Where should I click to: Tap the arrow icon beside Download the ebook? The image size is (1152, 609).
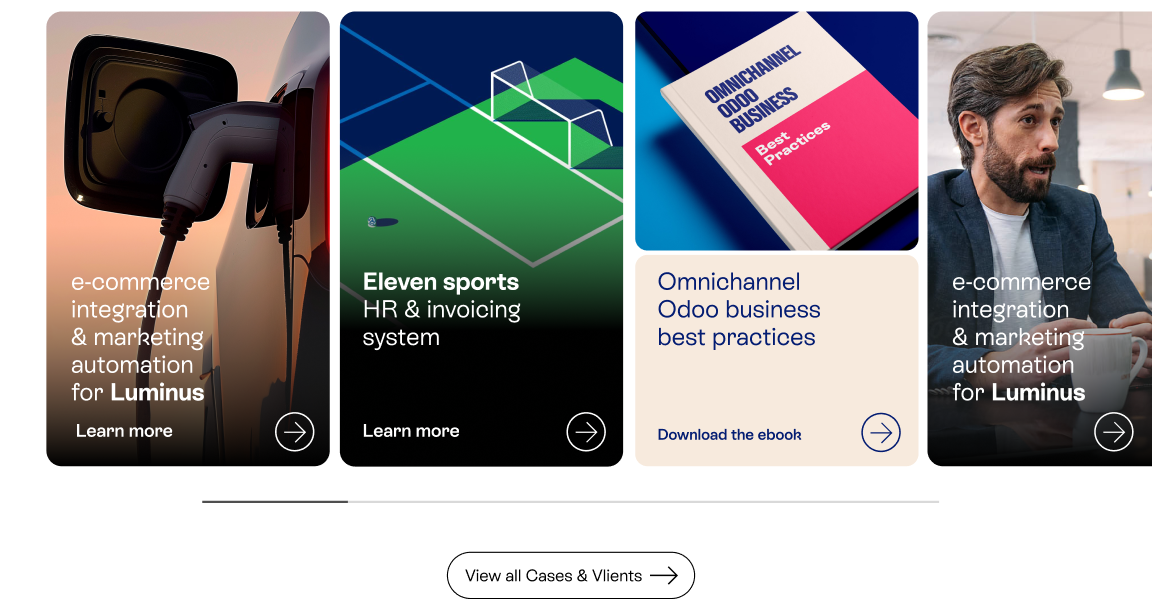[x=881, y=433]
